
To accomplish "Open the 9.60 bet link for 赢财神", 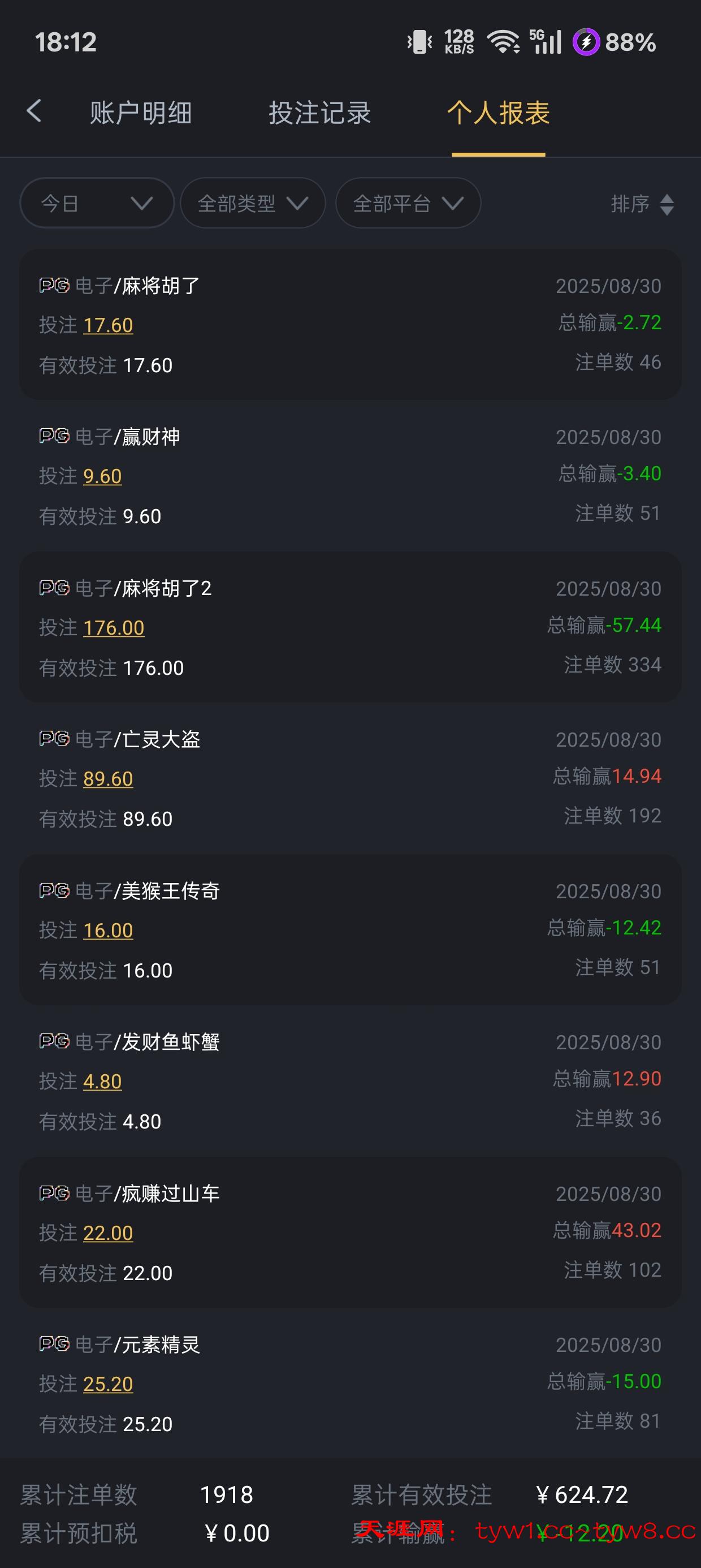I will pos(102,476).
